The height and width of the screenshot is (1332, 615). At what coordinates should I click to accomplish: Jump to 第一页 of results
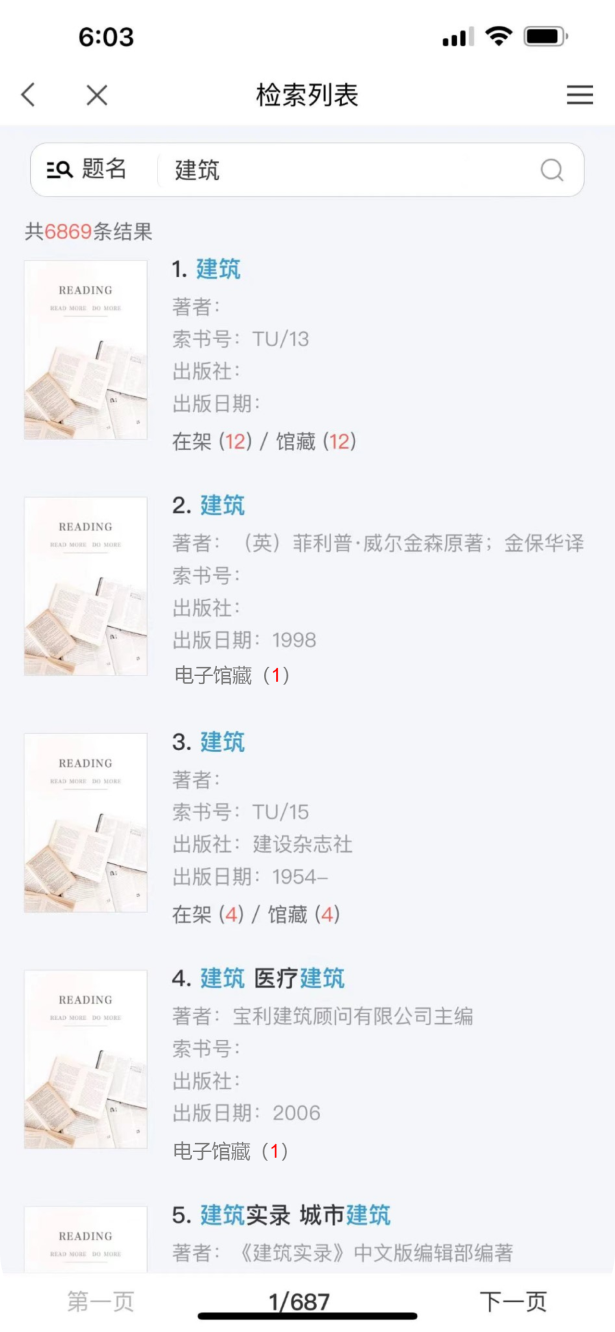click(x=100, y=1301)
